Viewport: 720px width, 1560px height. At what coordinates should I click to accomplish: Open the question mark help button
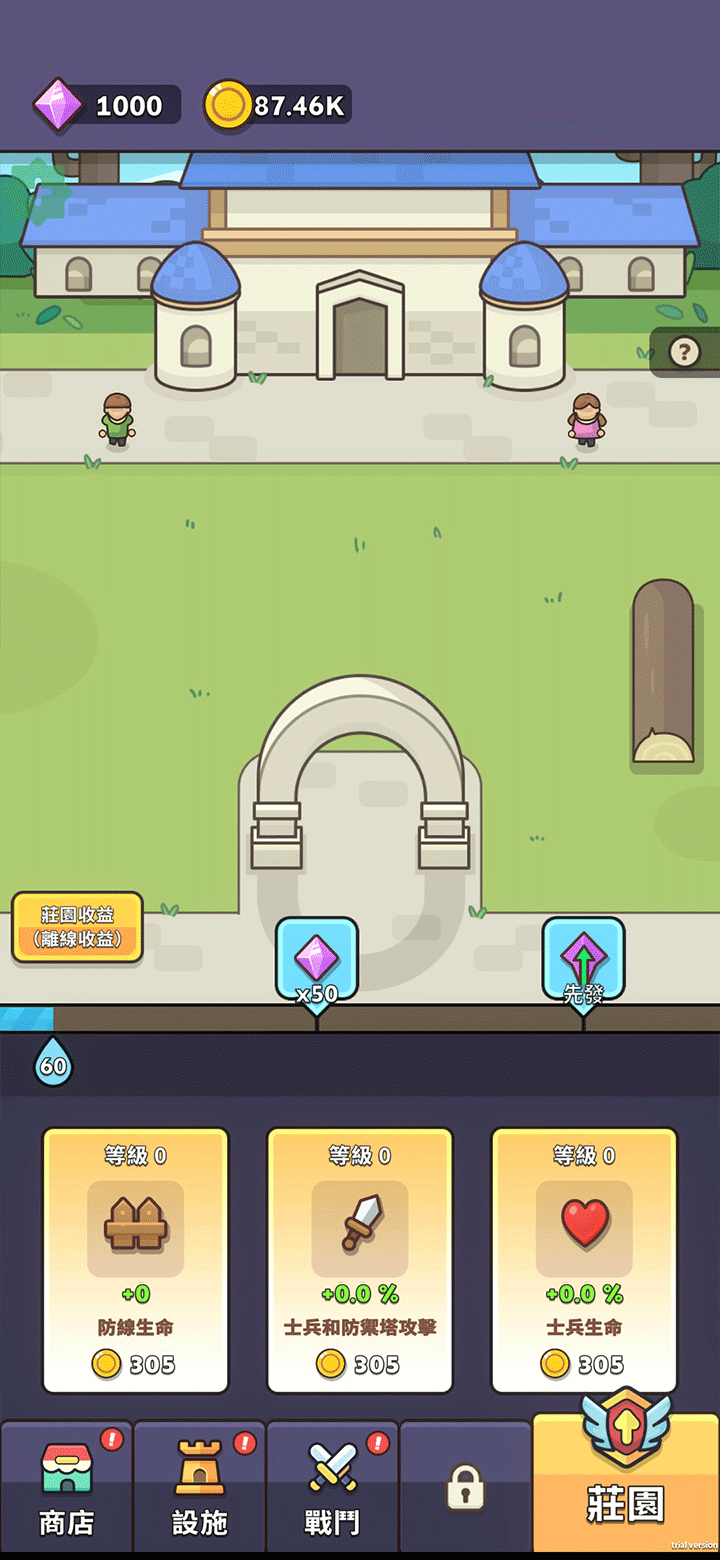point(685,352)
